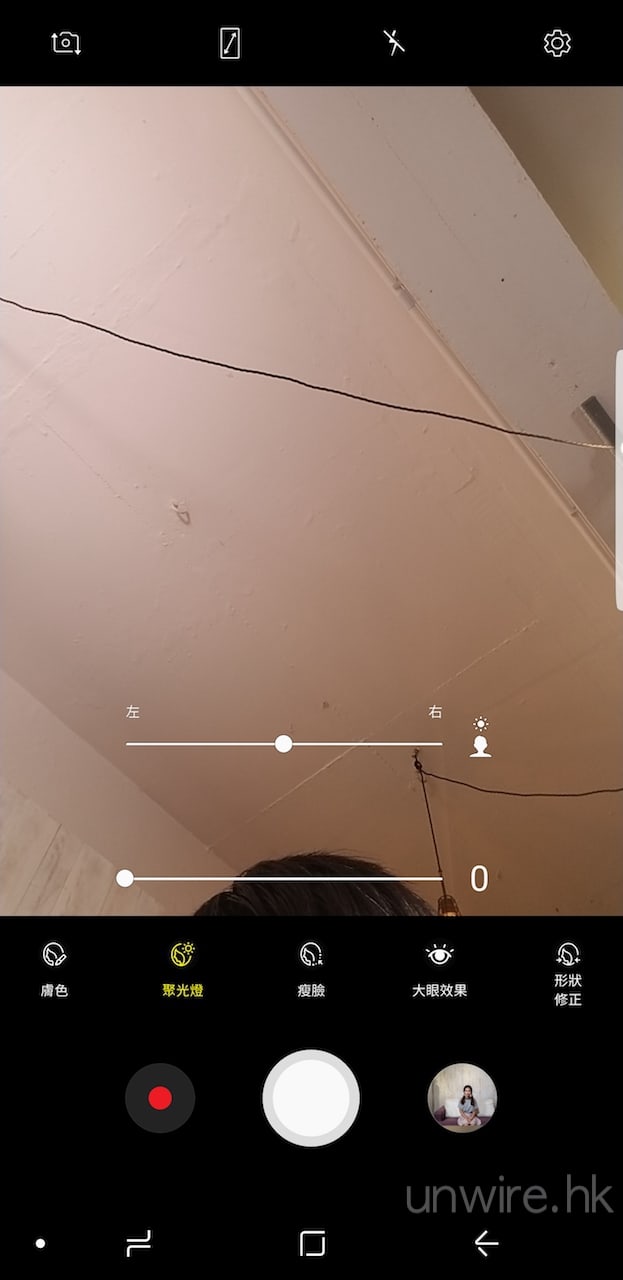Go back using the navigation bar
This screenshot has width=623, height=1280.
pyautogui.click(x=487, y=1243)
